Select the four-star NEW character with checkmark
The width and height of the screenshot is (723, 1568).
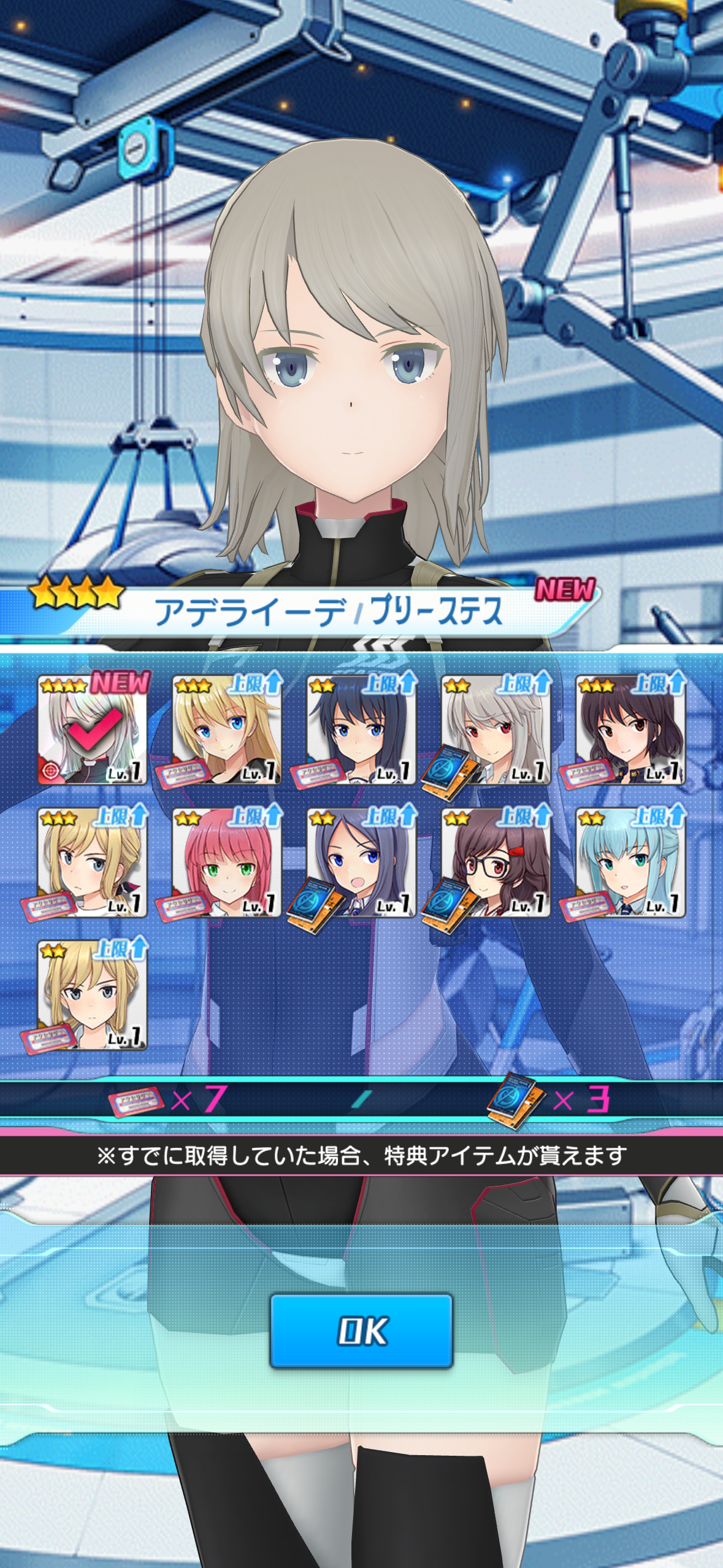[x=92, y=729]
